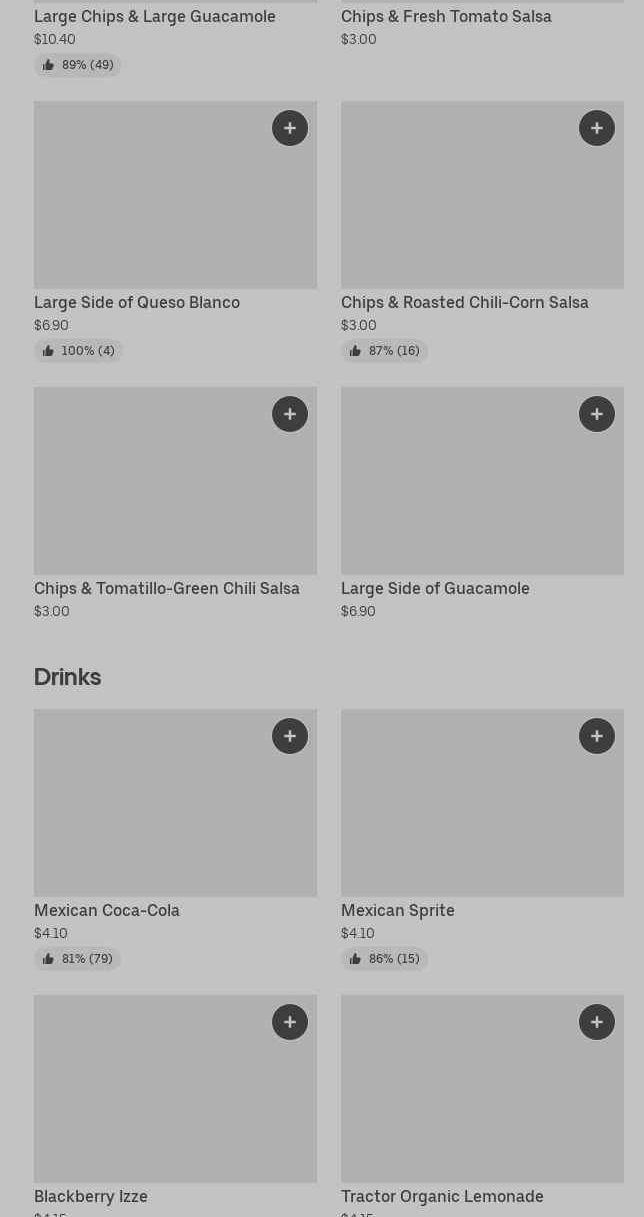Screen dimensions: 644x1217
Task: Add Chips & Roasted Chili-Corn Salsa to cart
Action: click(x=597, y=128)
